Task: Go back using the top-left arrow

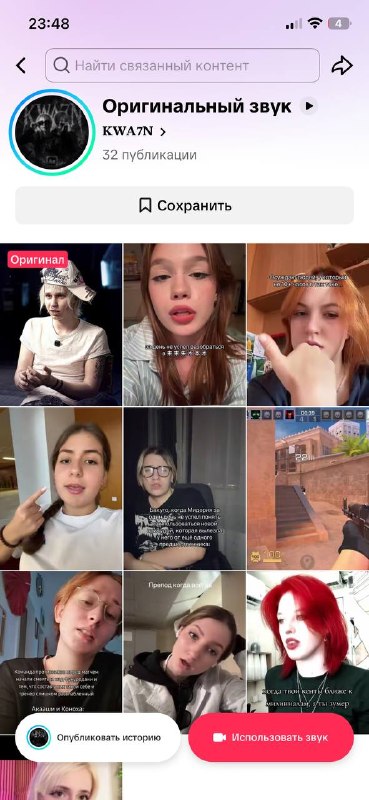Action: pyautogui.click(x=20, y=65)
